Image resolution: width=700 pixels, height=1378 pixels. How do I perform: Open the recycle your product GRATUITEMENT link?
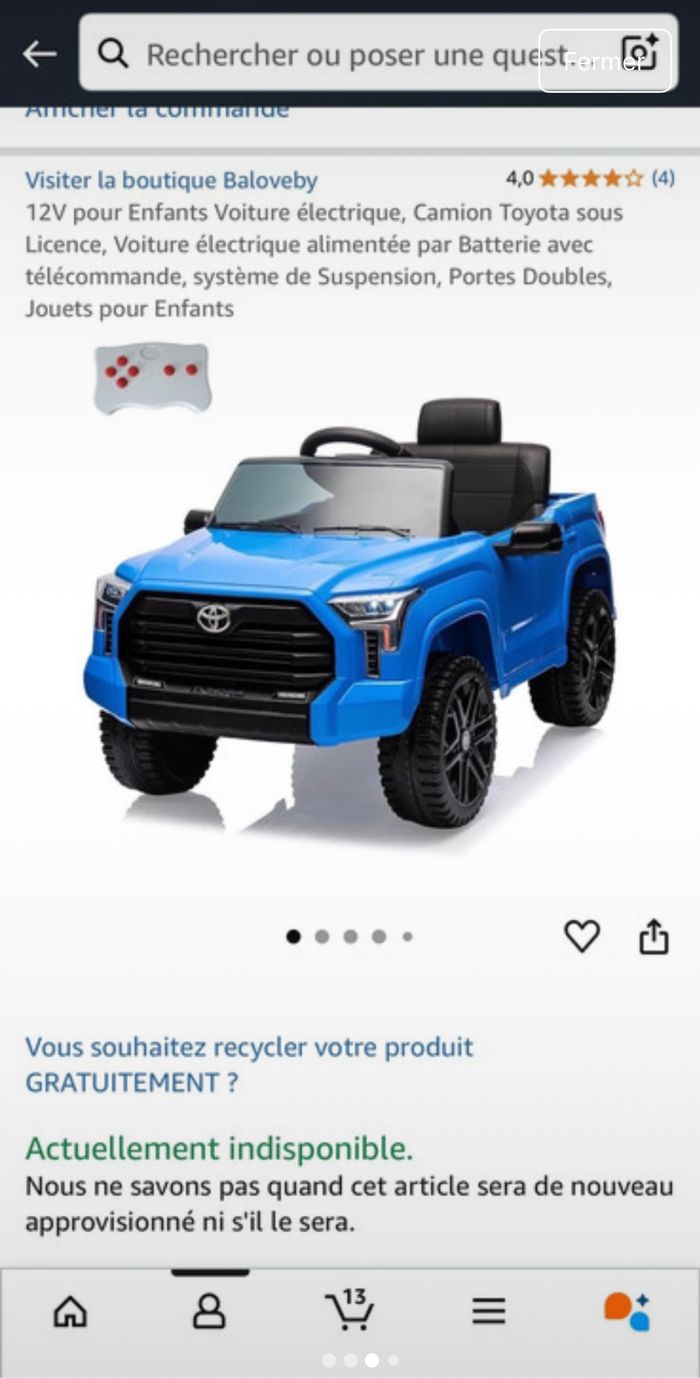tap(249, 1064)
